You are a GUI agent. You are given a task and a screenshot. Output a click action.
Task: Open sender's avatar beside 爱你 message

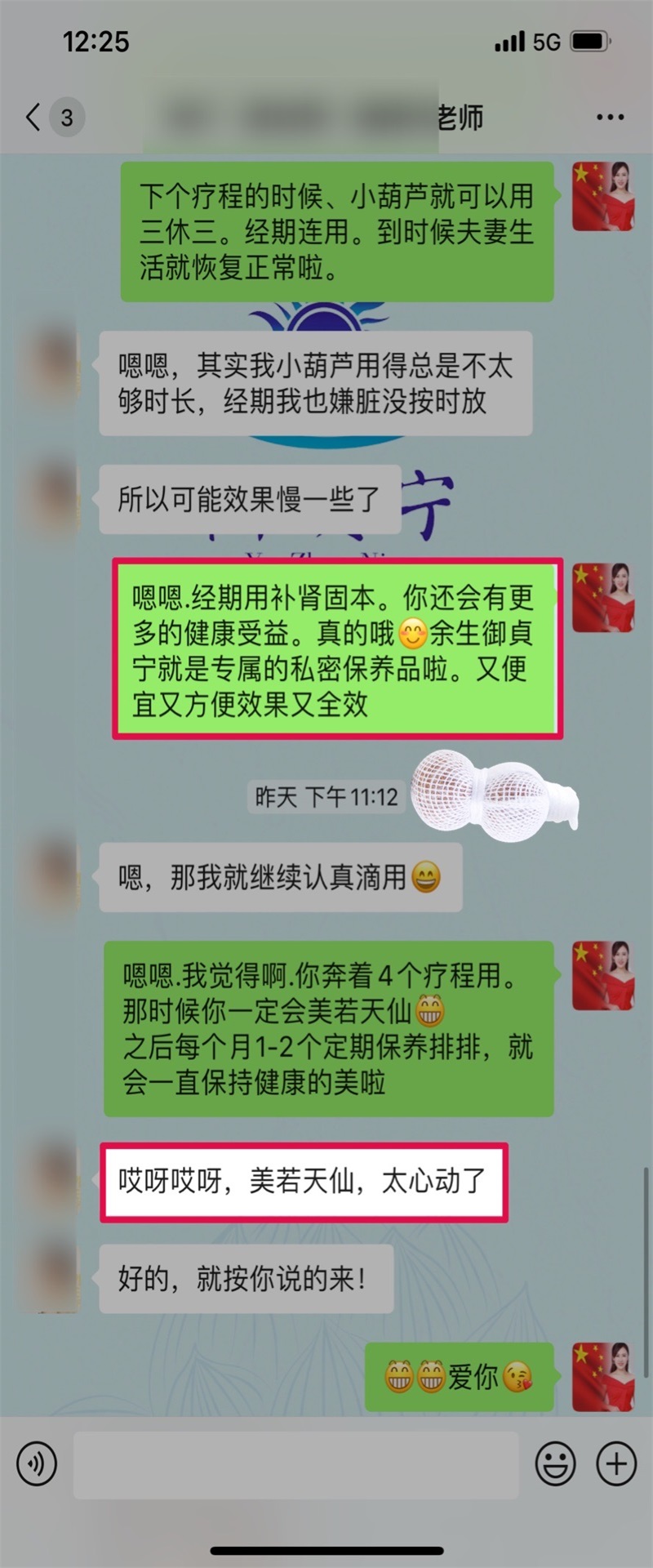click(603, 1377)
